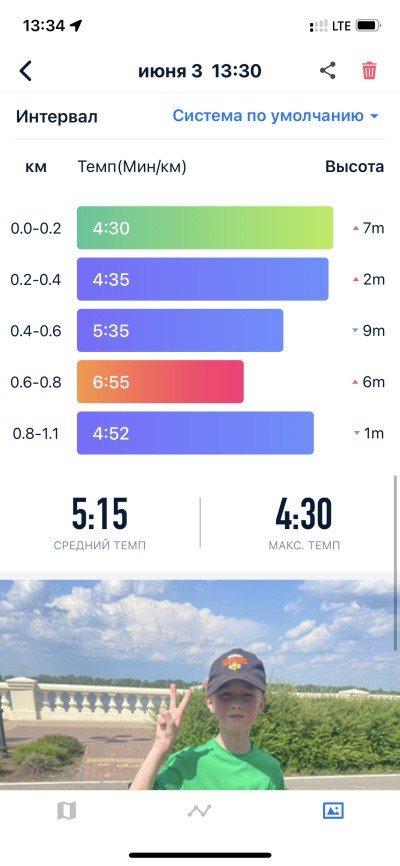
Task: Open the workout photo
Action: click(x=200, y=685)
